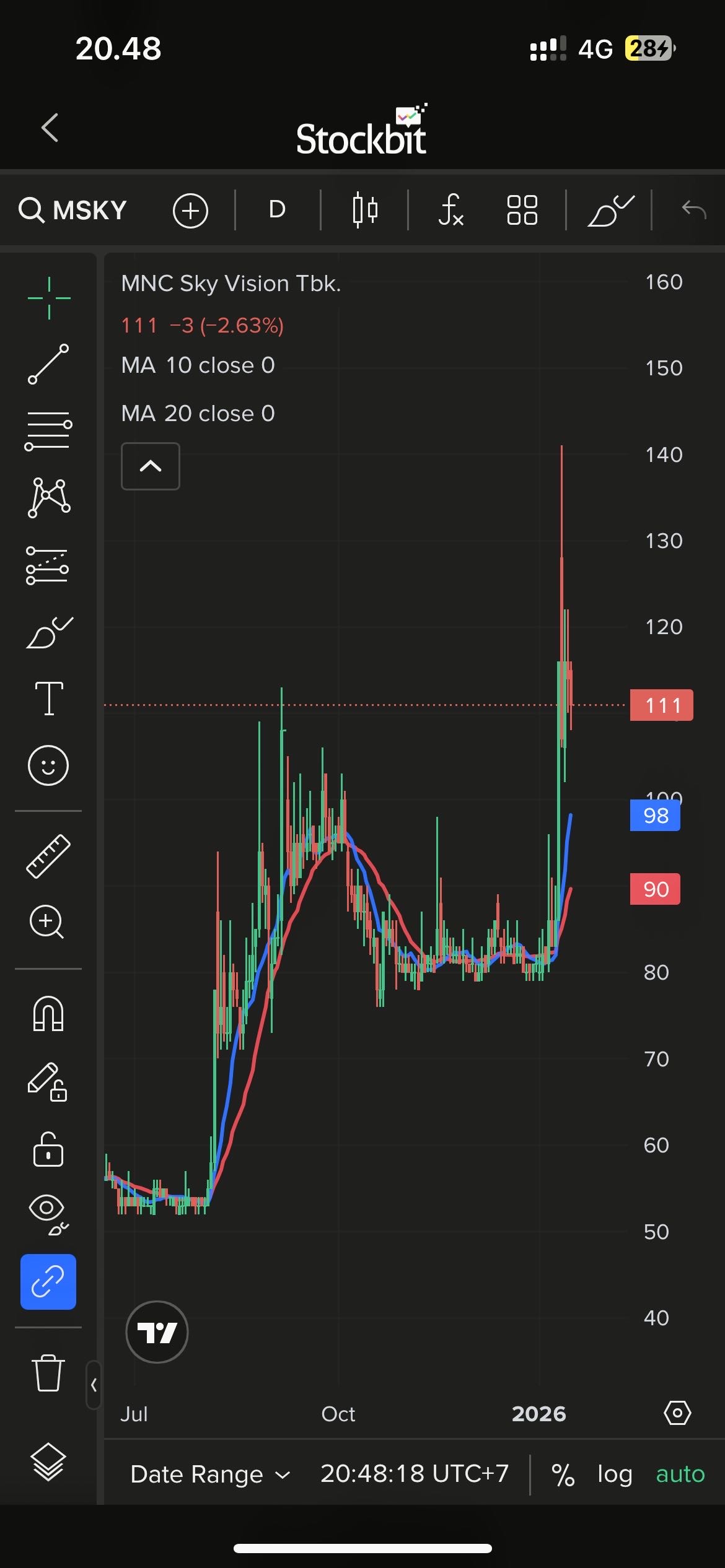Viewport: 725px width, 1568px height.
Task: Toggle magnet mode for drawings
Action: 48,1014
